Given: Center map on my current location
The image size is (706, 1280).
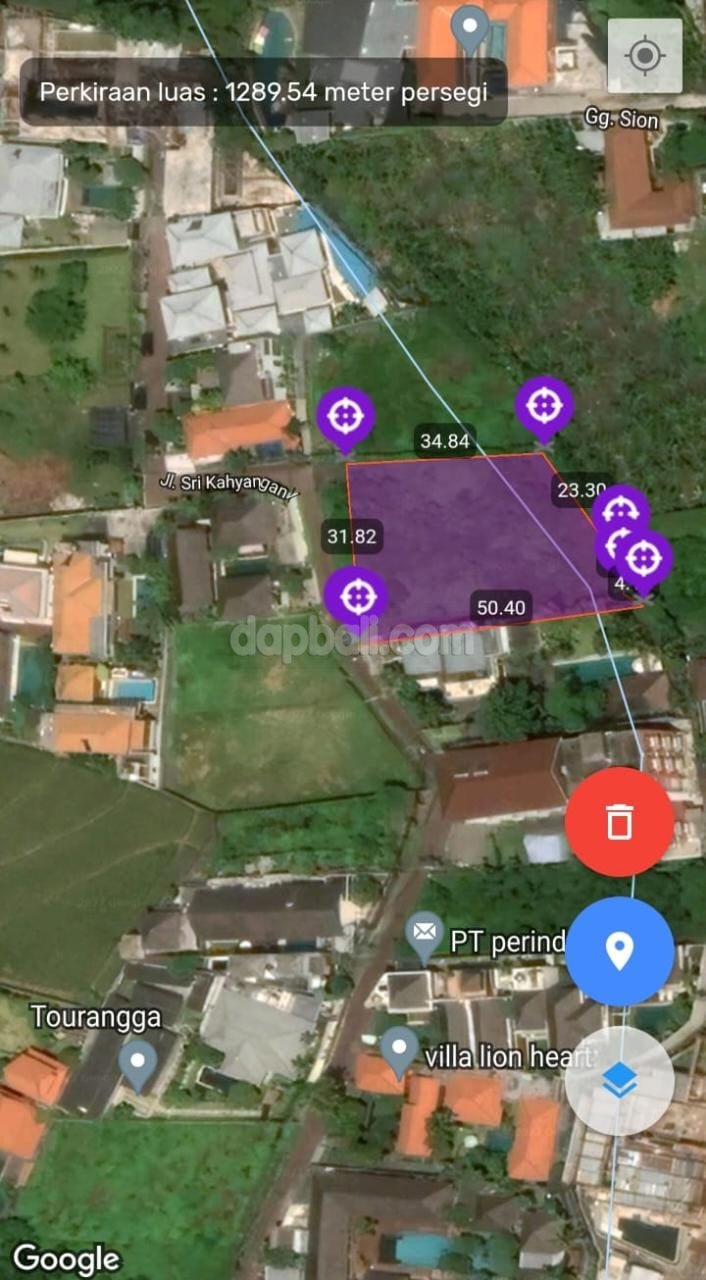Looking at the screenshot, I should pyautogui.click(x=645, y=56).
